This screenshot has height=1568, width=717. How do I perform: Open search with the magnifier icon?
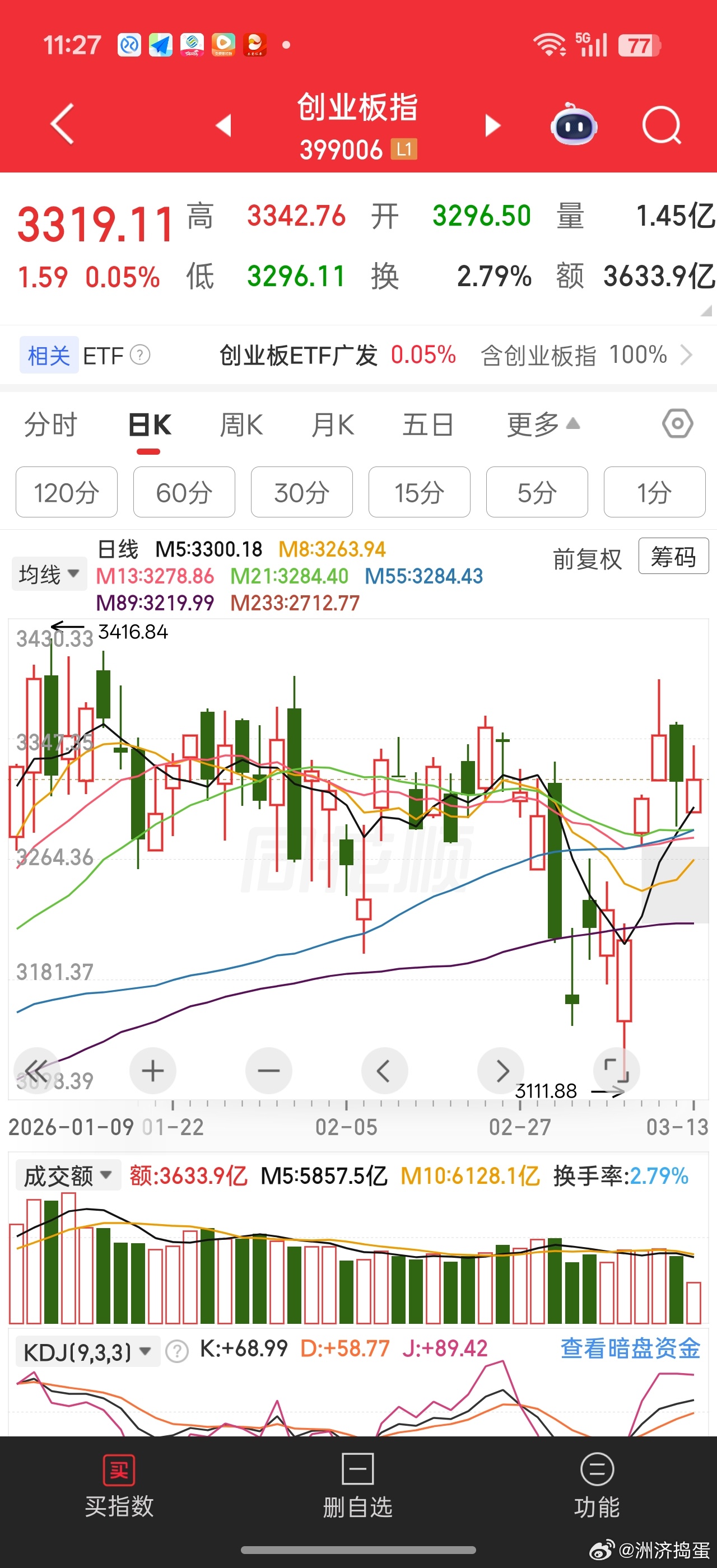click(661, 125)
